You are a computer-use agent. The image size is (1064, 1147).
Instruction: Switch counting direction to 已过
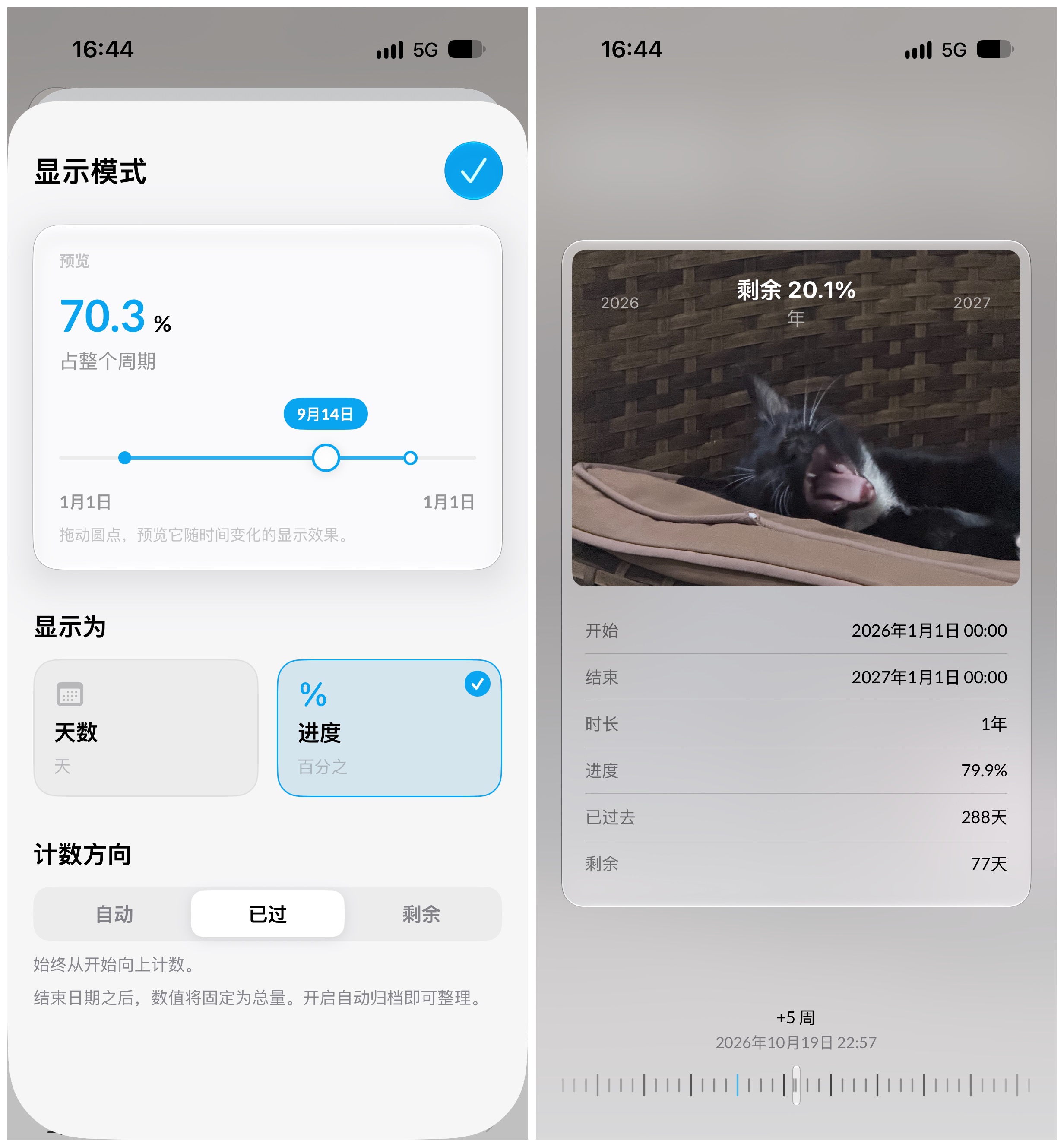pyautogui.click(x=268, y=914)
